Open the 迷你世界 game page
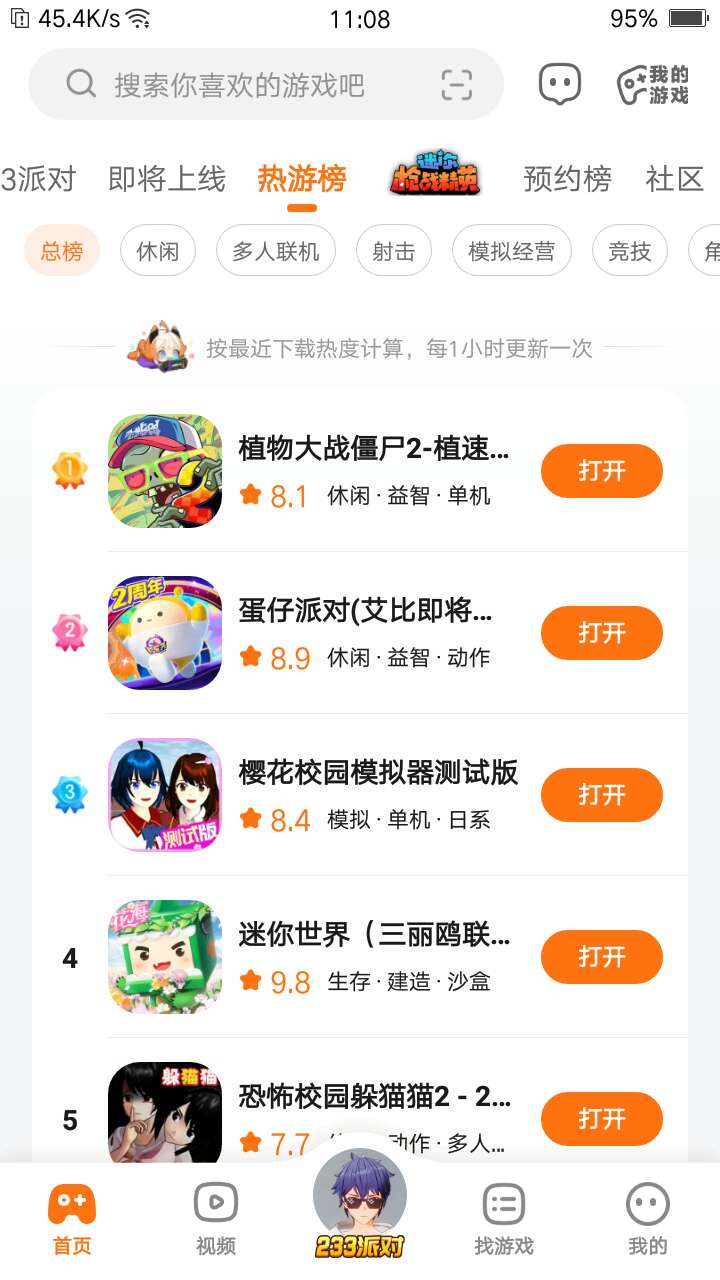Screen dimensions: 720x1280 pyautogui.click(x=374, y=935)
